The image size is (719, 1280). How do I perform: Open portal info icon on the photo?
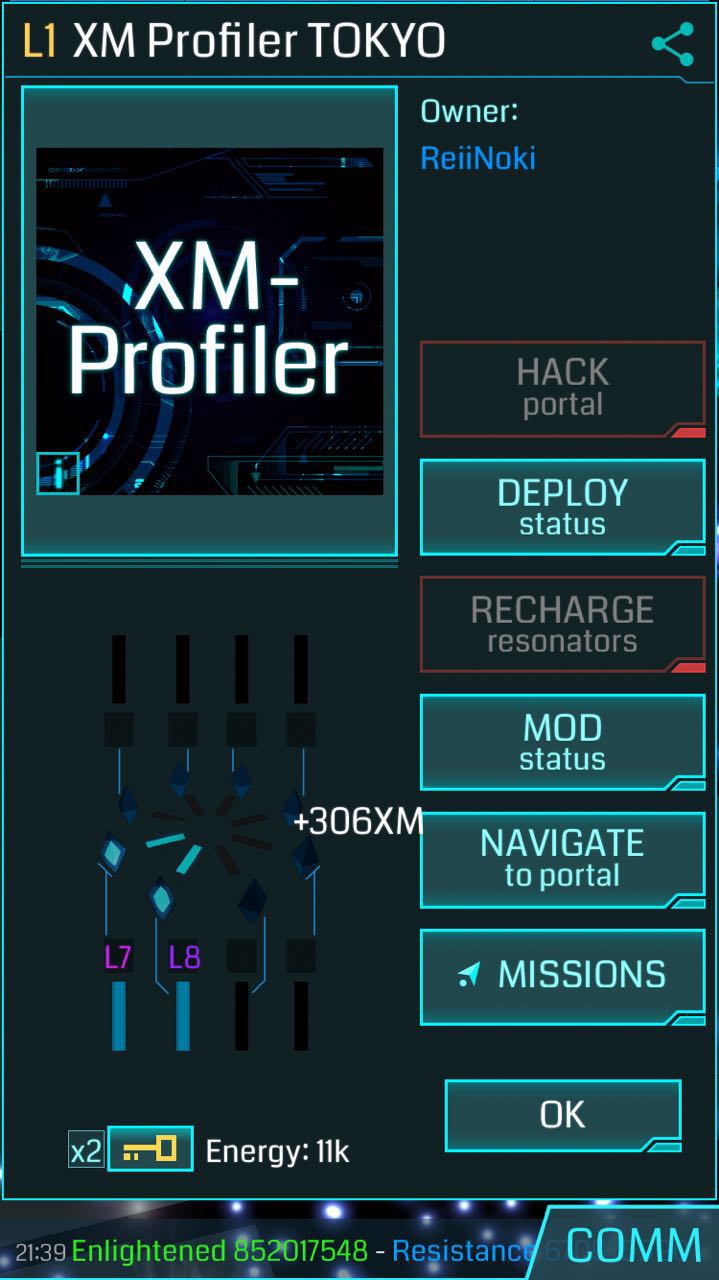point(58,473)
